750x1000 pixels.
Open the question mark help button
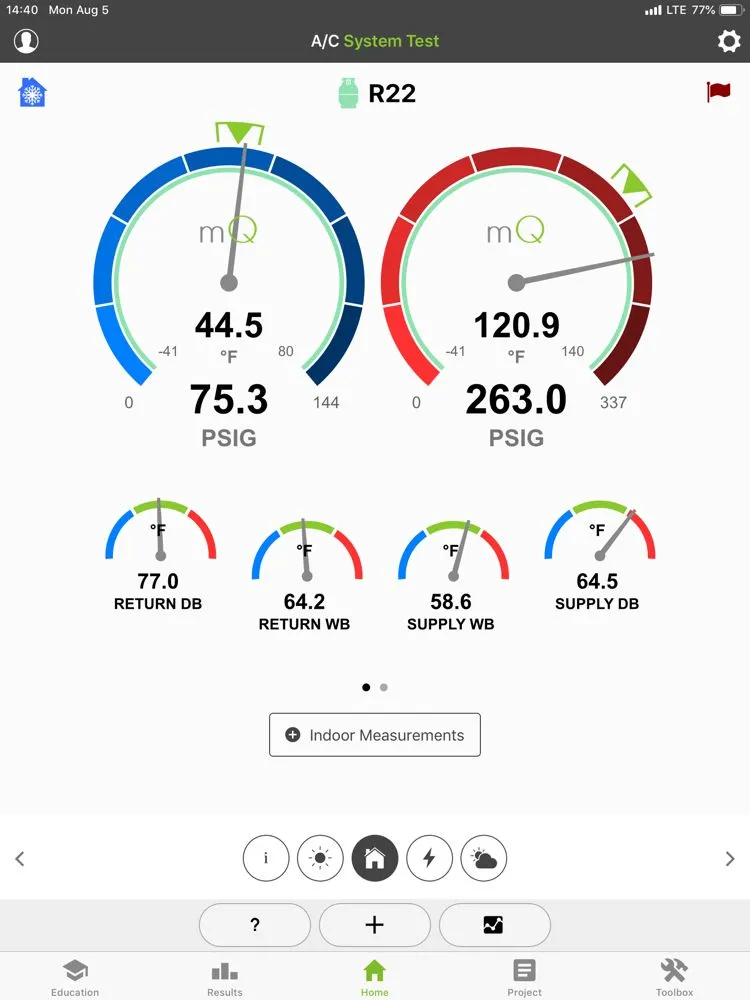click(x=255, y=925)
